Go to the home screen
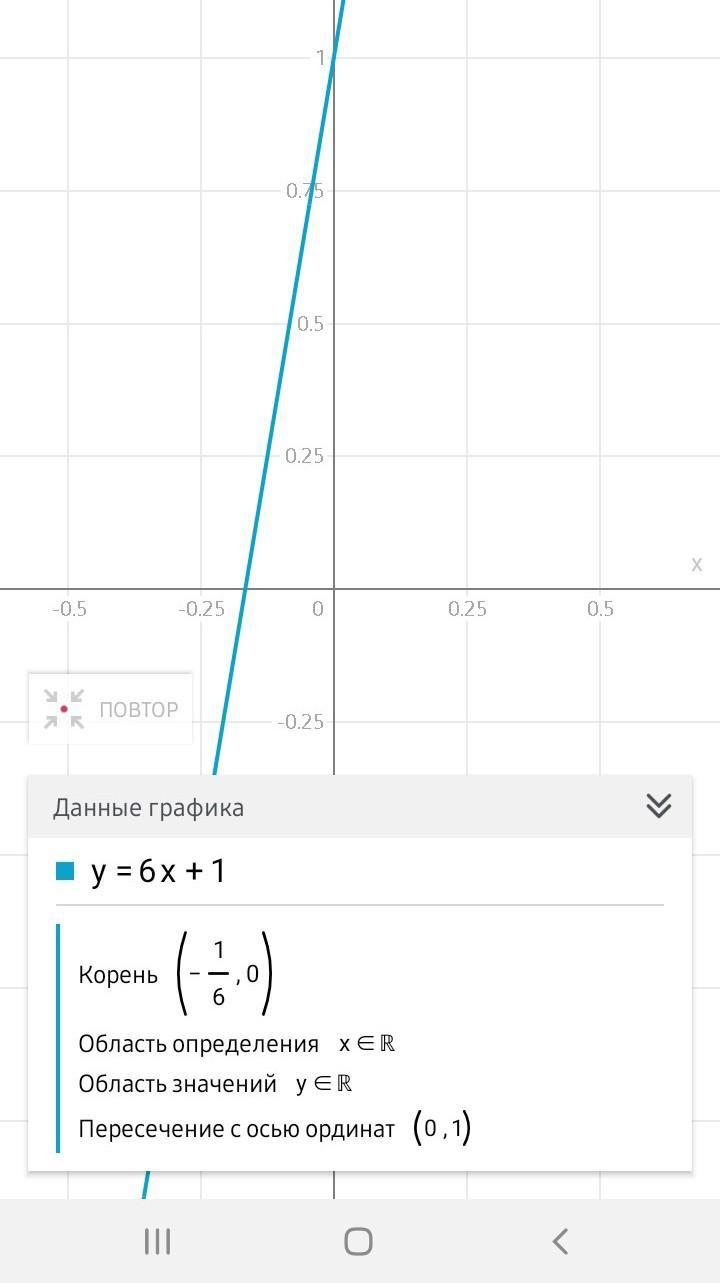The height and width of the screenshot is (1283, 720). [358, 1241]
